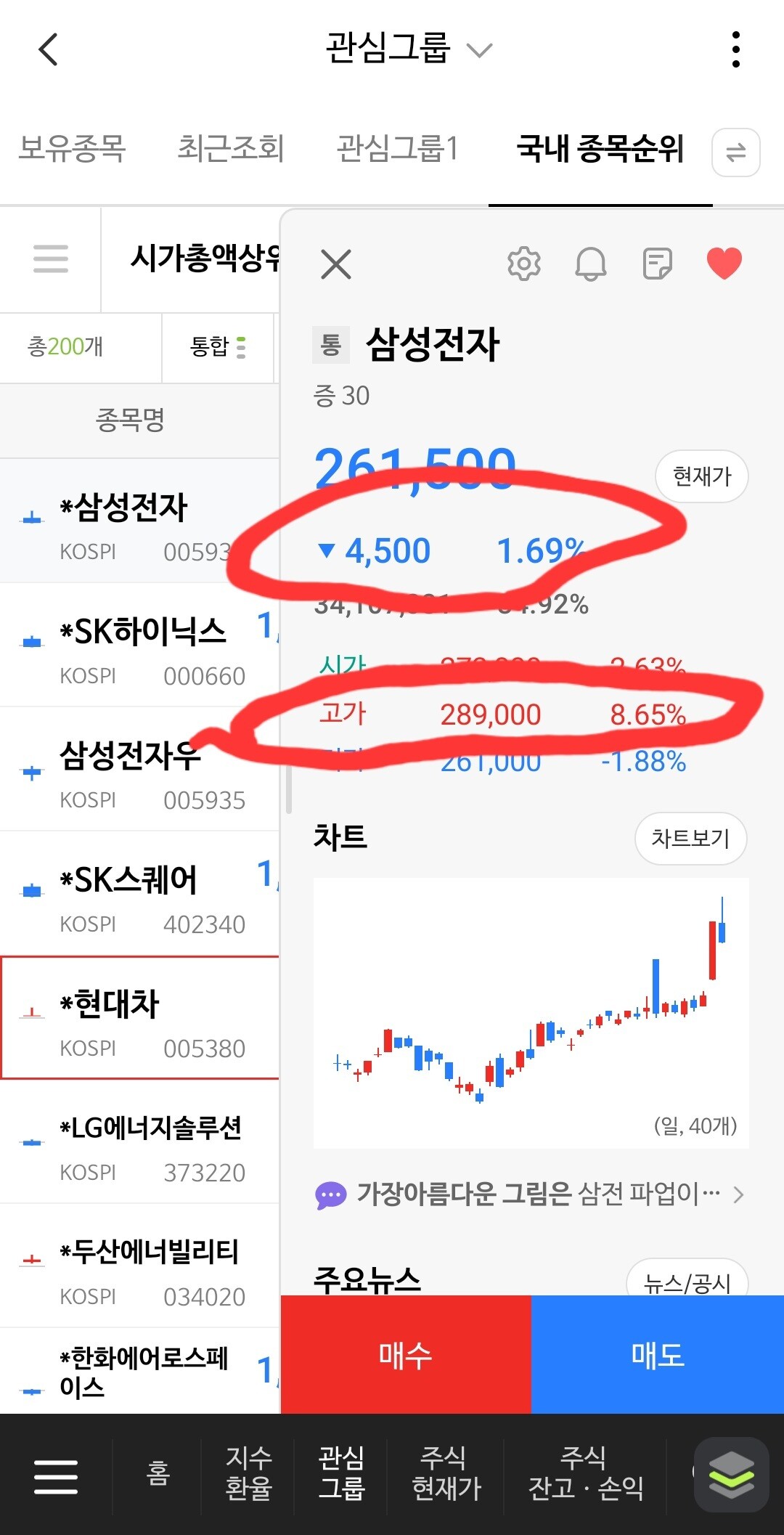This screenshot has width=784, height=1535.
Task: Tap the blue 매도 sell button
Action: [x=658, y=1355]
